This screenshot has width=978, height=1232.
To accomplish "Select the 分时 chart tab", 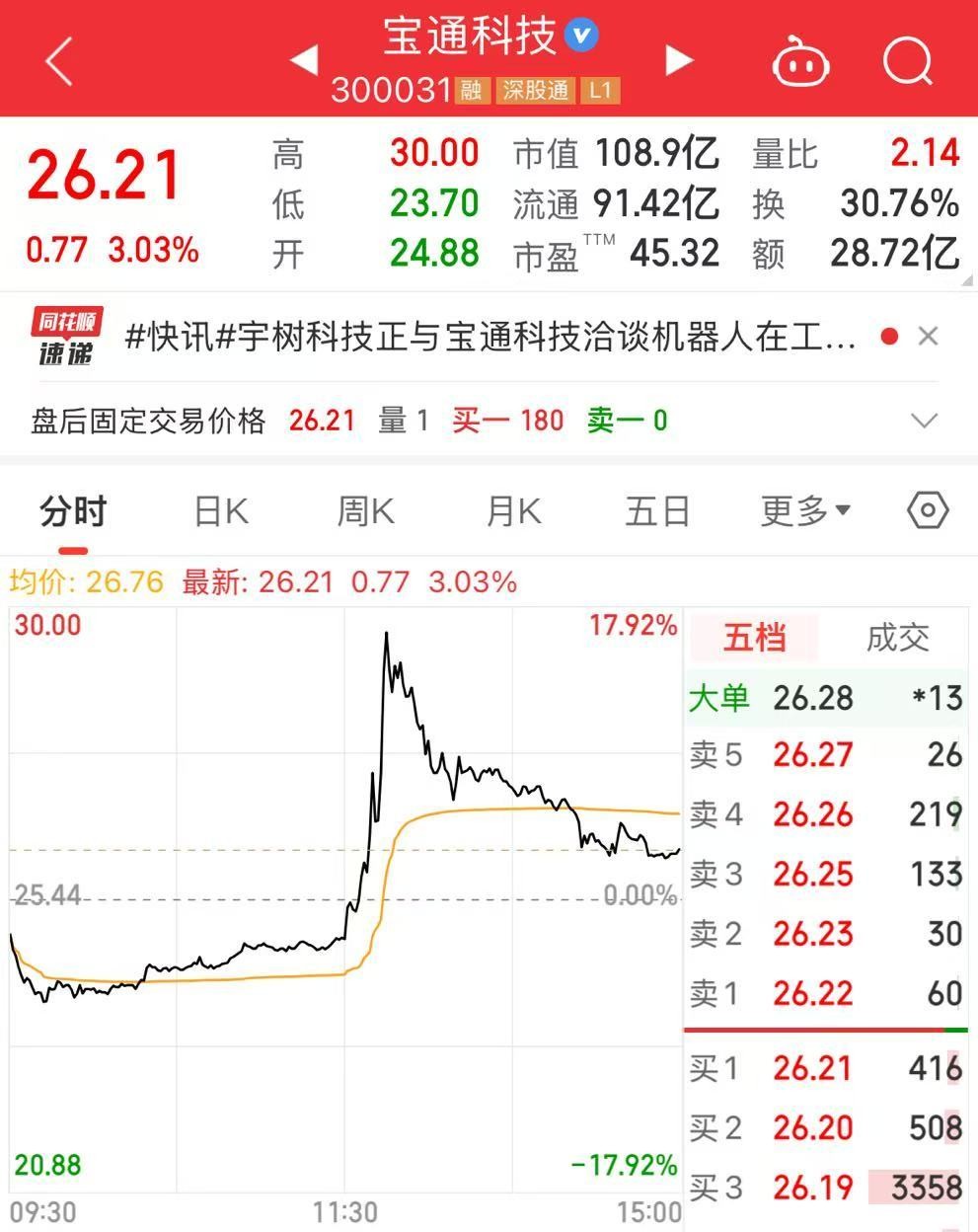I will coord(73,511).
